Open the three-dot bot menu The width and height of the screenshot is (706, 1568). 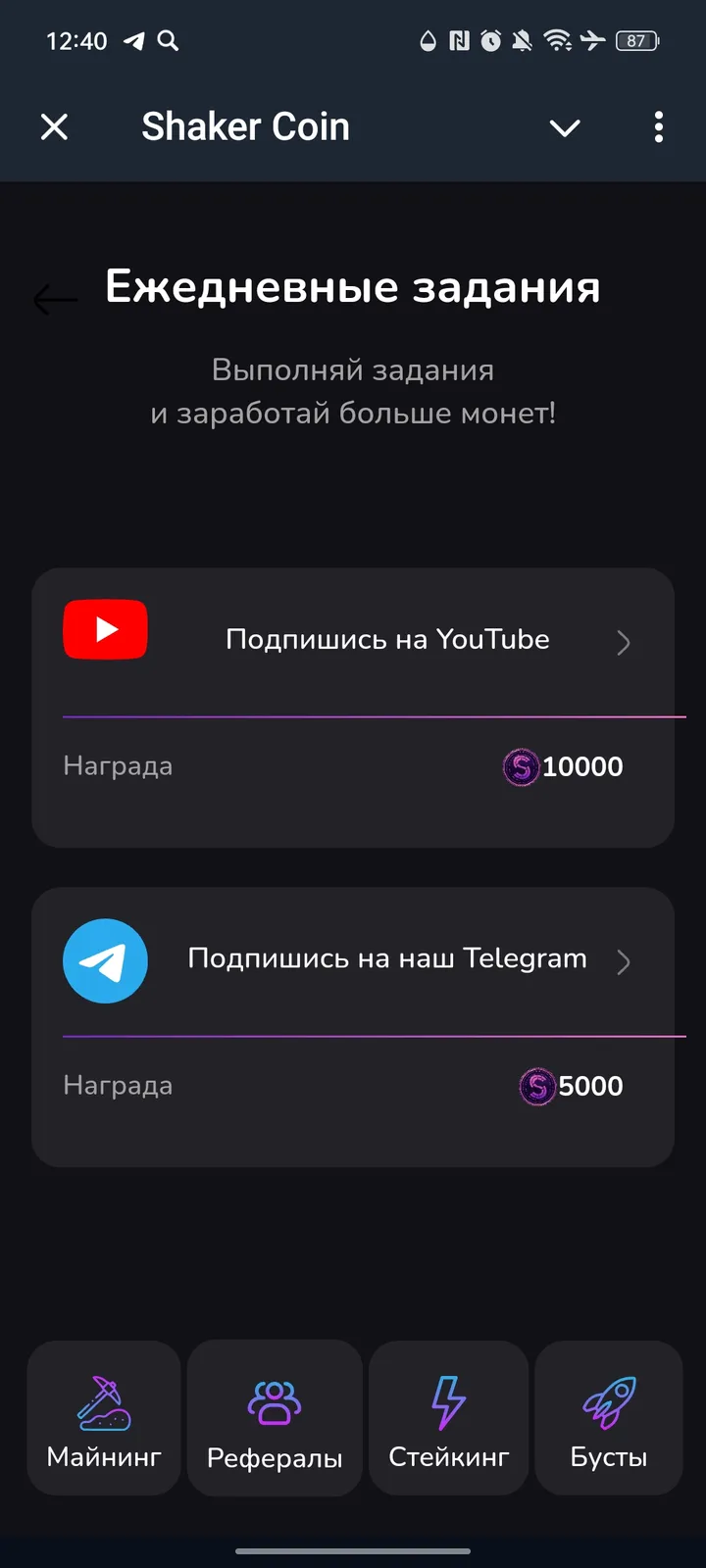pos(658,127)
